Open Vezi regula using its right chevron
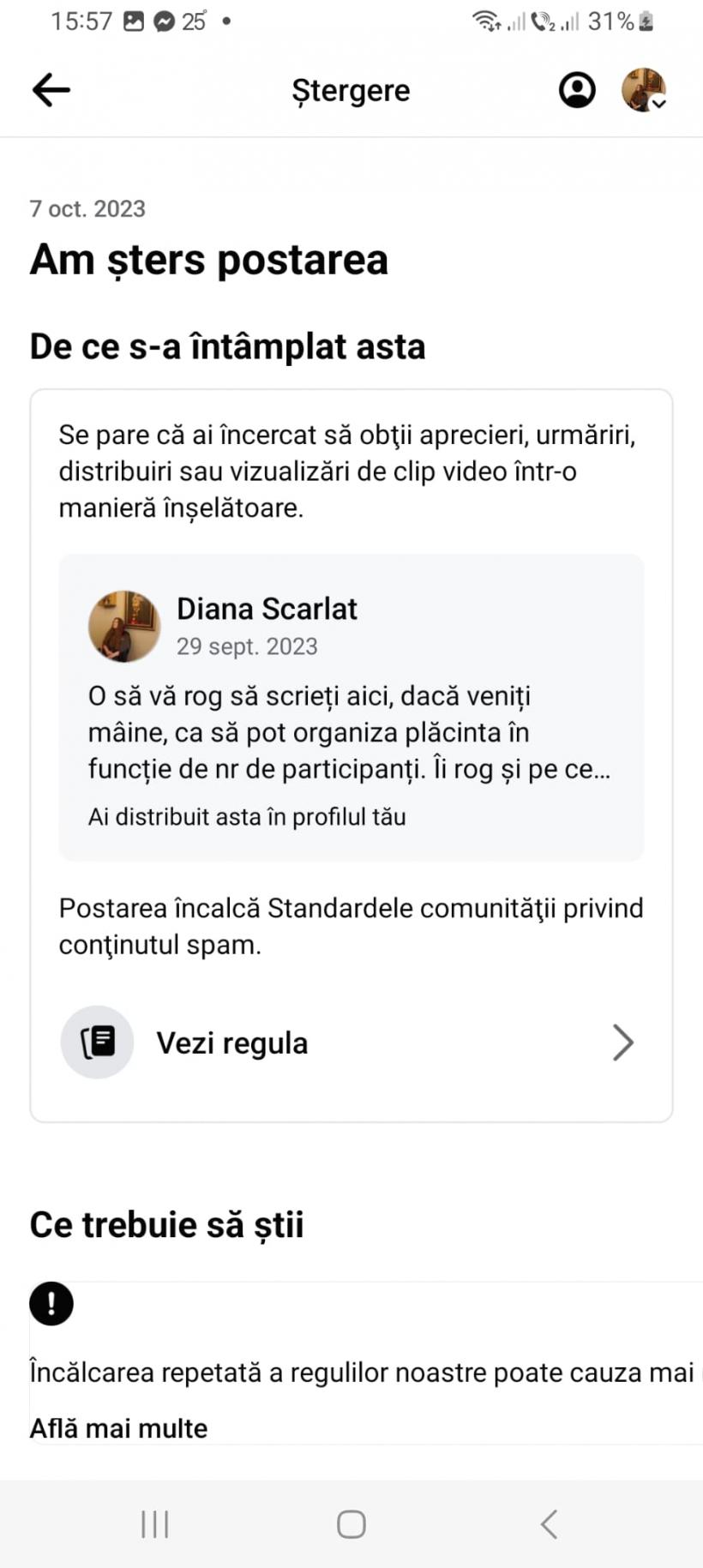This screenshot has width=703, height=1568. click(x=623, y=1042)
